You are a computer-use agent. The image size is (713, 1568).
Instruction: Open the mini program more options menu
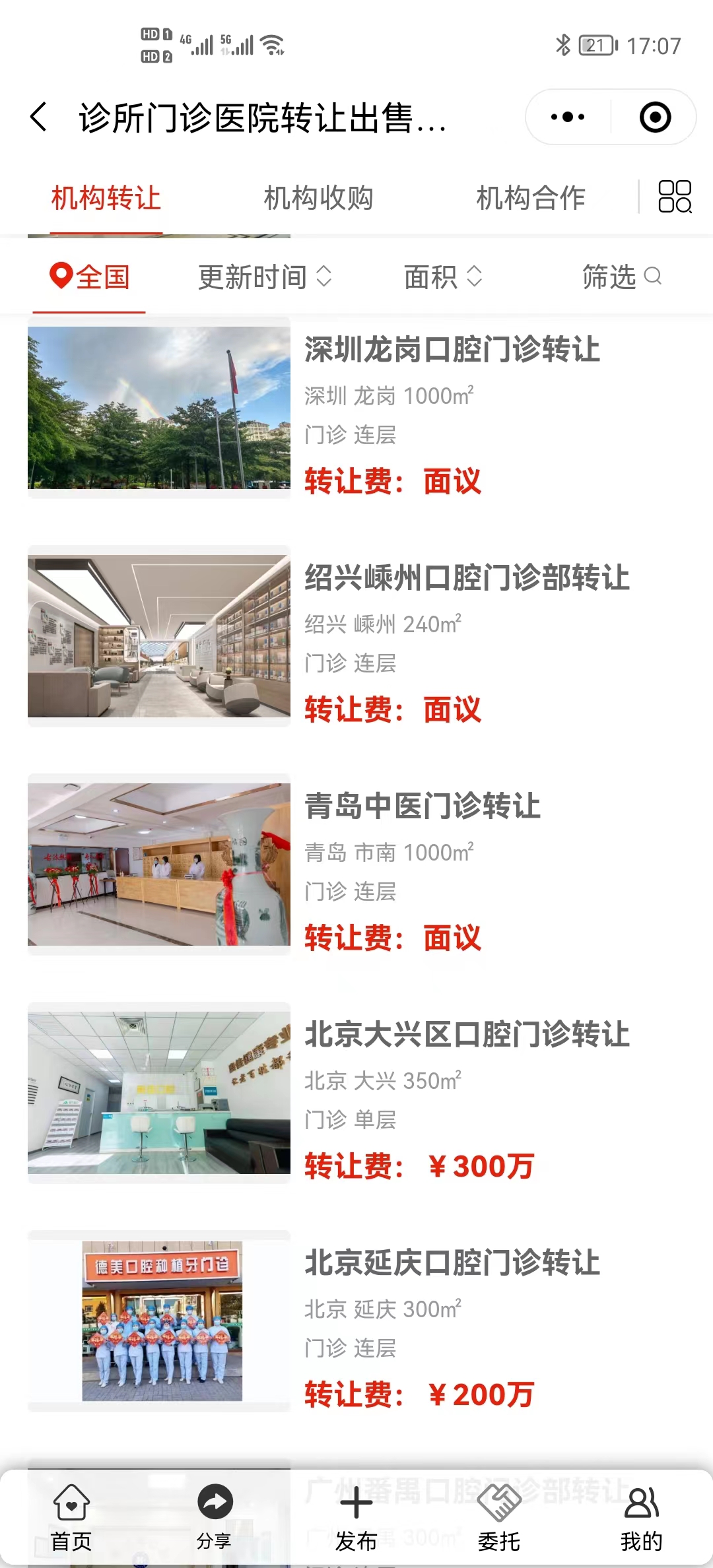[x=568, y=117]
